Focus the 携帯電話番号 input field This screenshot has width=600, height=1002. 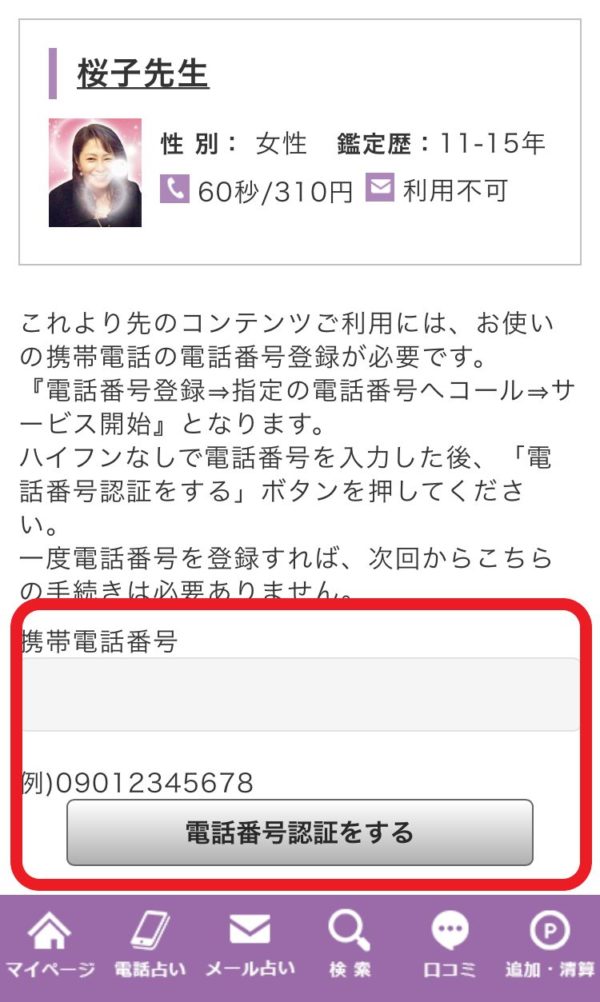[300, 694]
